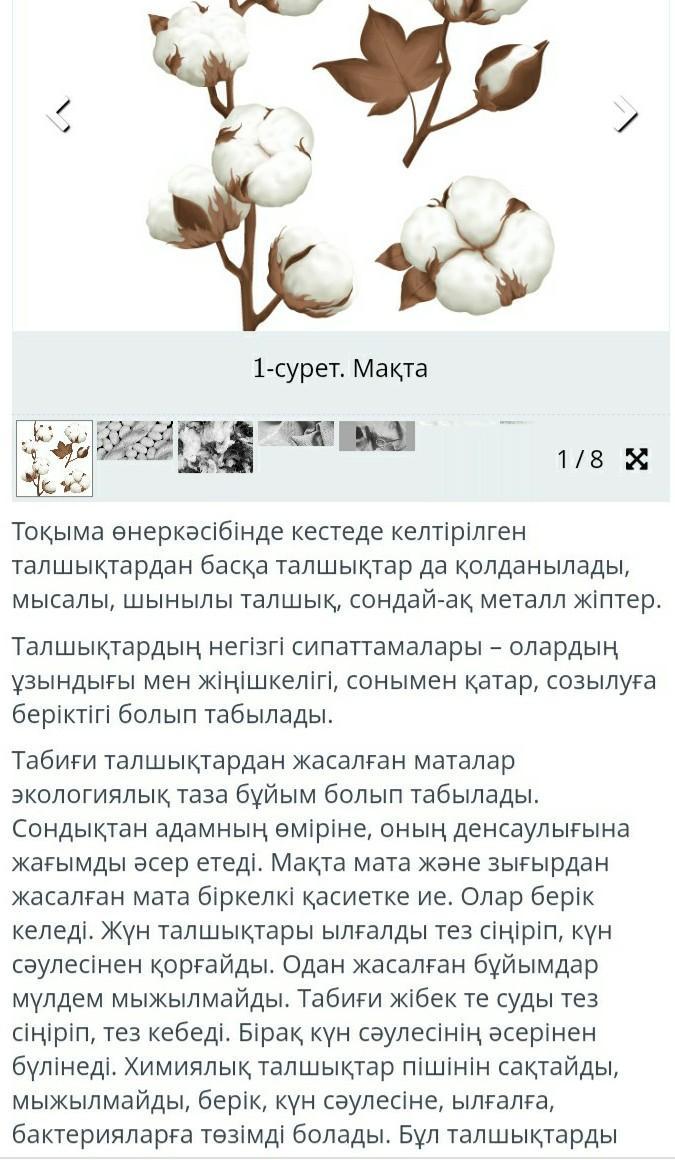Select the third gallery thumbnail

click(x=215, y=447)
